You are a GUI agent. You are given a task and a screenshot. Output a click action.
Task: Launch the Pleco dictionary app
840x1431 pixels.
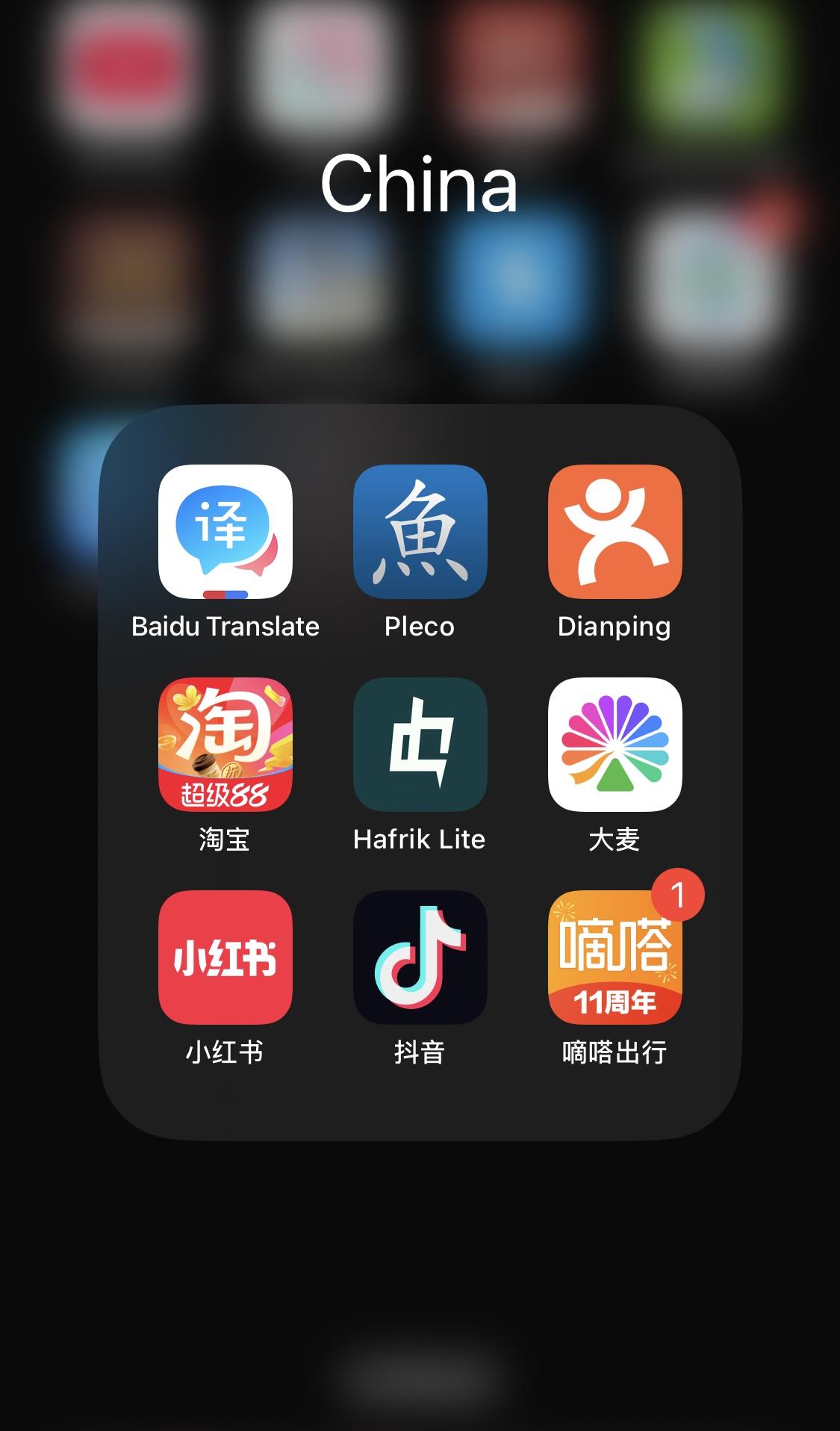420,532
